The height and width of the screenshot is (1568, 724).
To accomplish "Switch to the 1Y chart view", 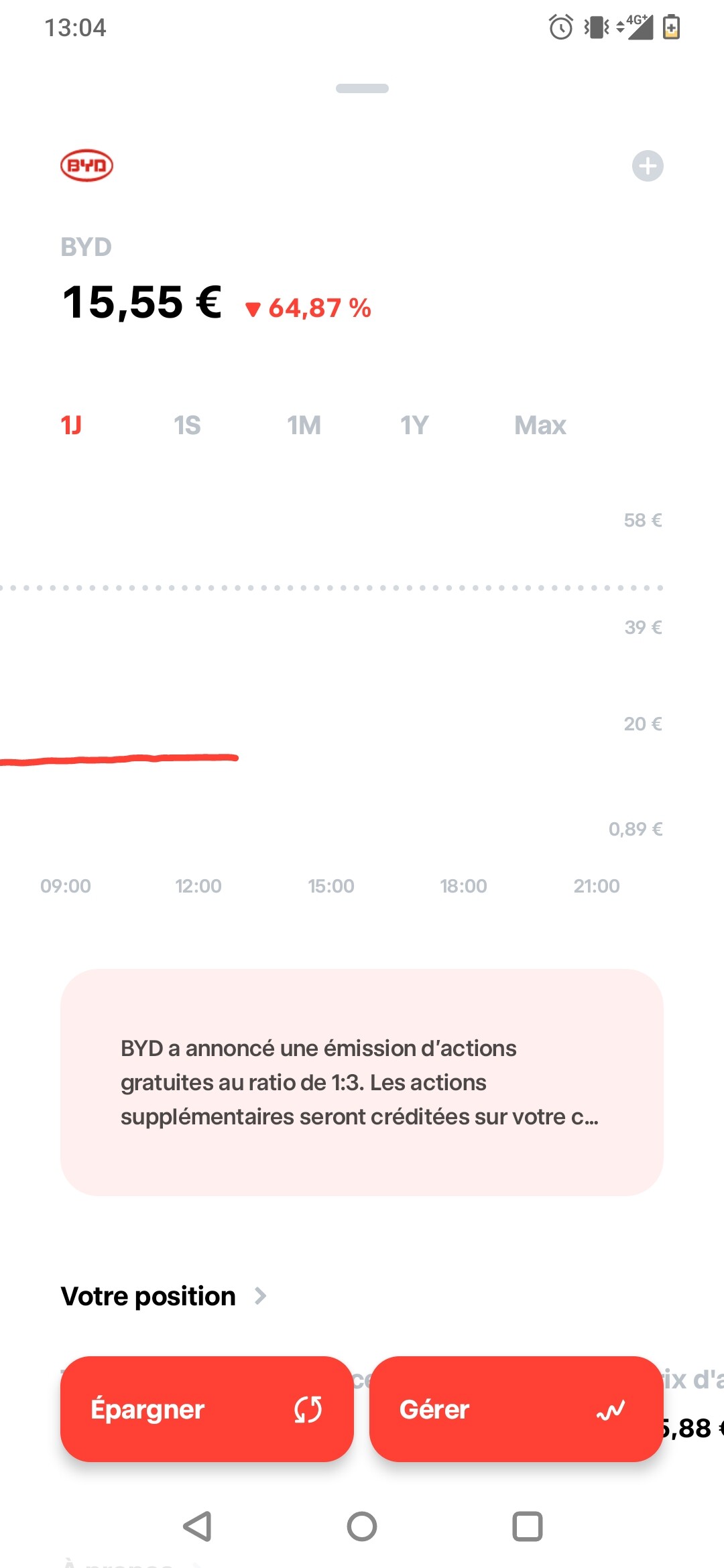I will [x=414, y=426].
